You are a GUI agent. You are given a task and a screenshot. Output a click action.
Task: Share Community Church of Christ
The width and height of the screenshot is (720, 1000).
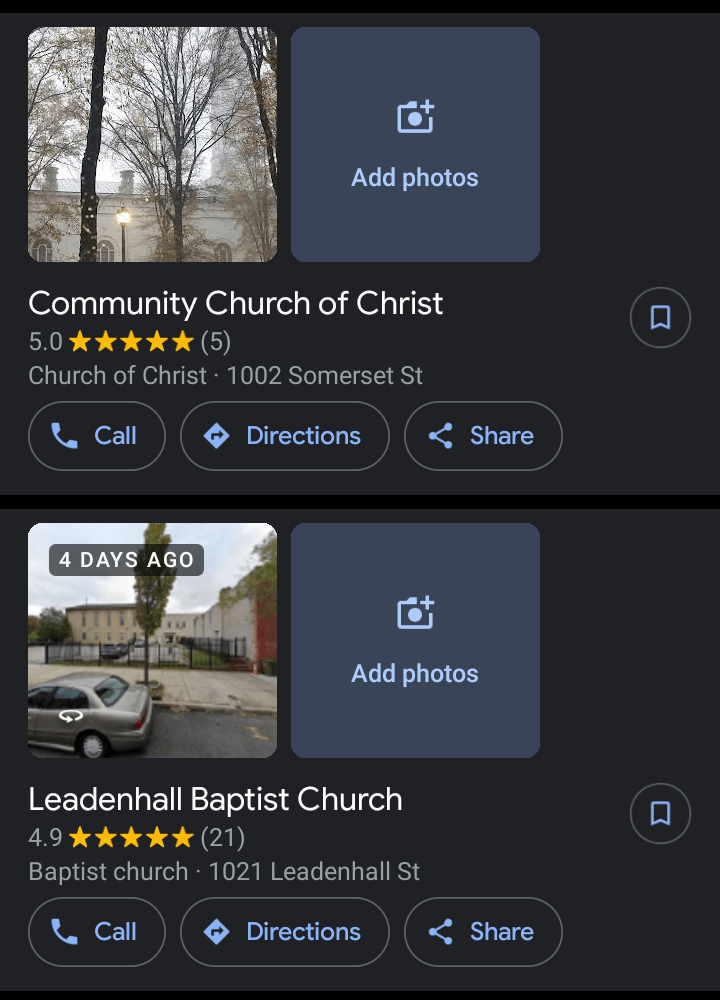(x=483, y=436)
